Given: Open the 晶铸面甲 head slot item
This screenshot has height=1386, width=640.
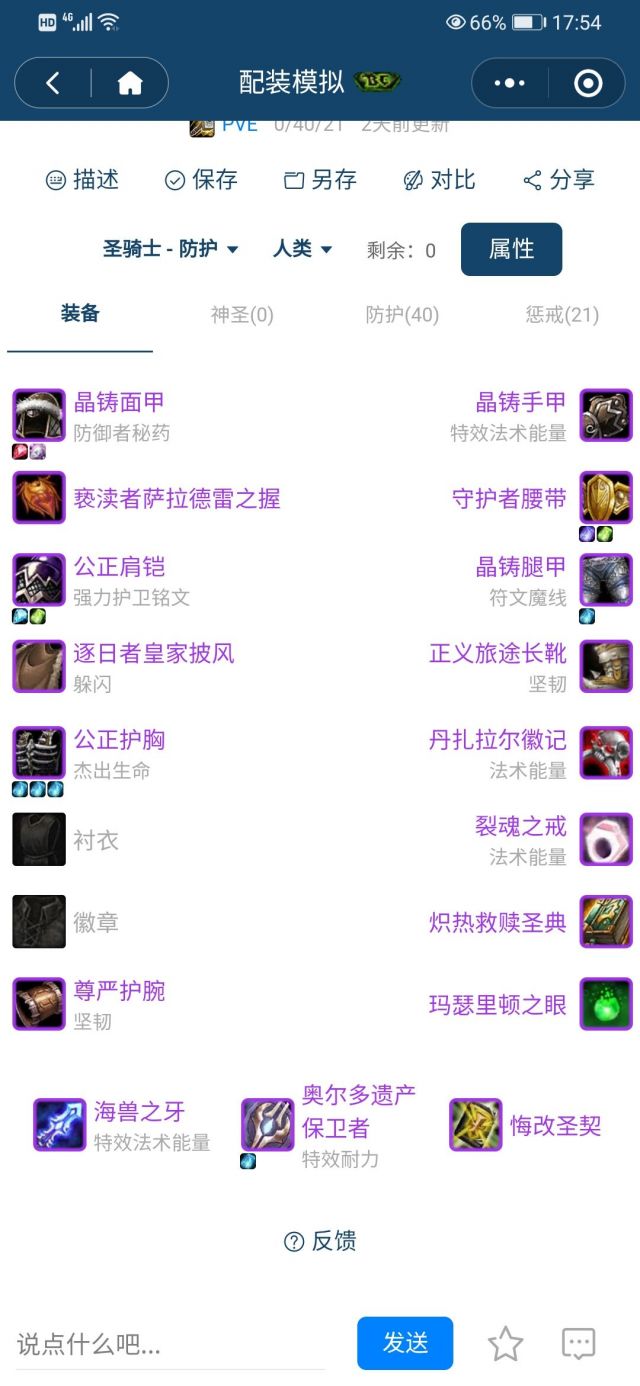Looking at the screenshot, I should click(x=118, y=403).
